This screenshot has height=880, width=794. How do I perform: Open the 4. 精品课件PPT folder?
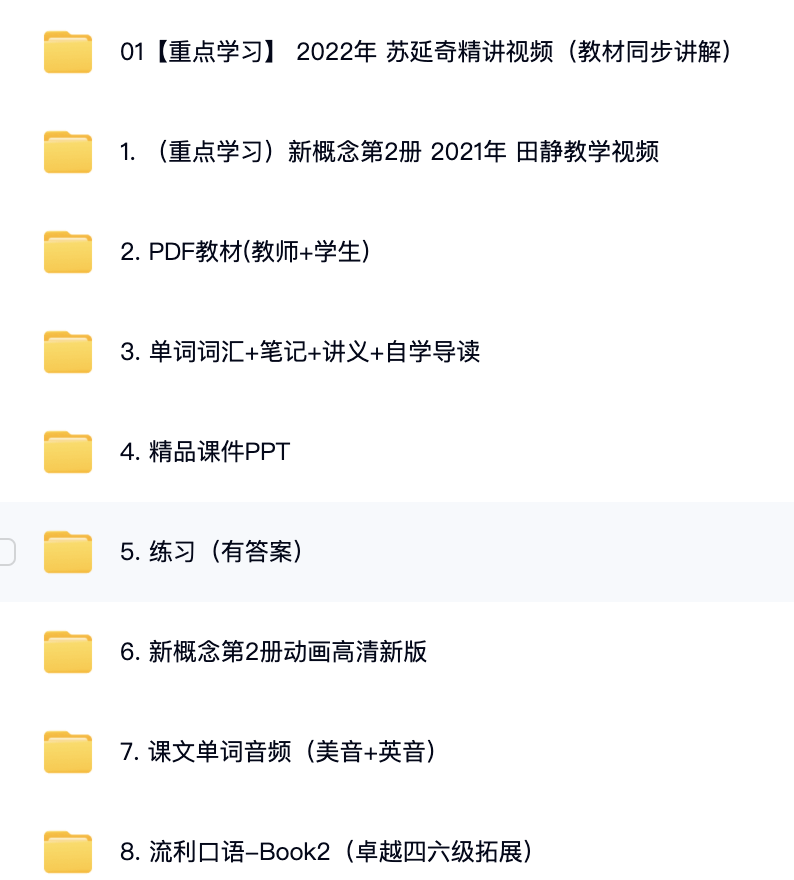(x=205, y=452)
